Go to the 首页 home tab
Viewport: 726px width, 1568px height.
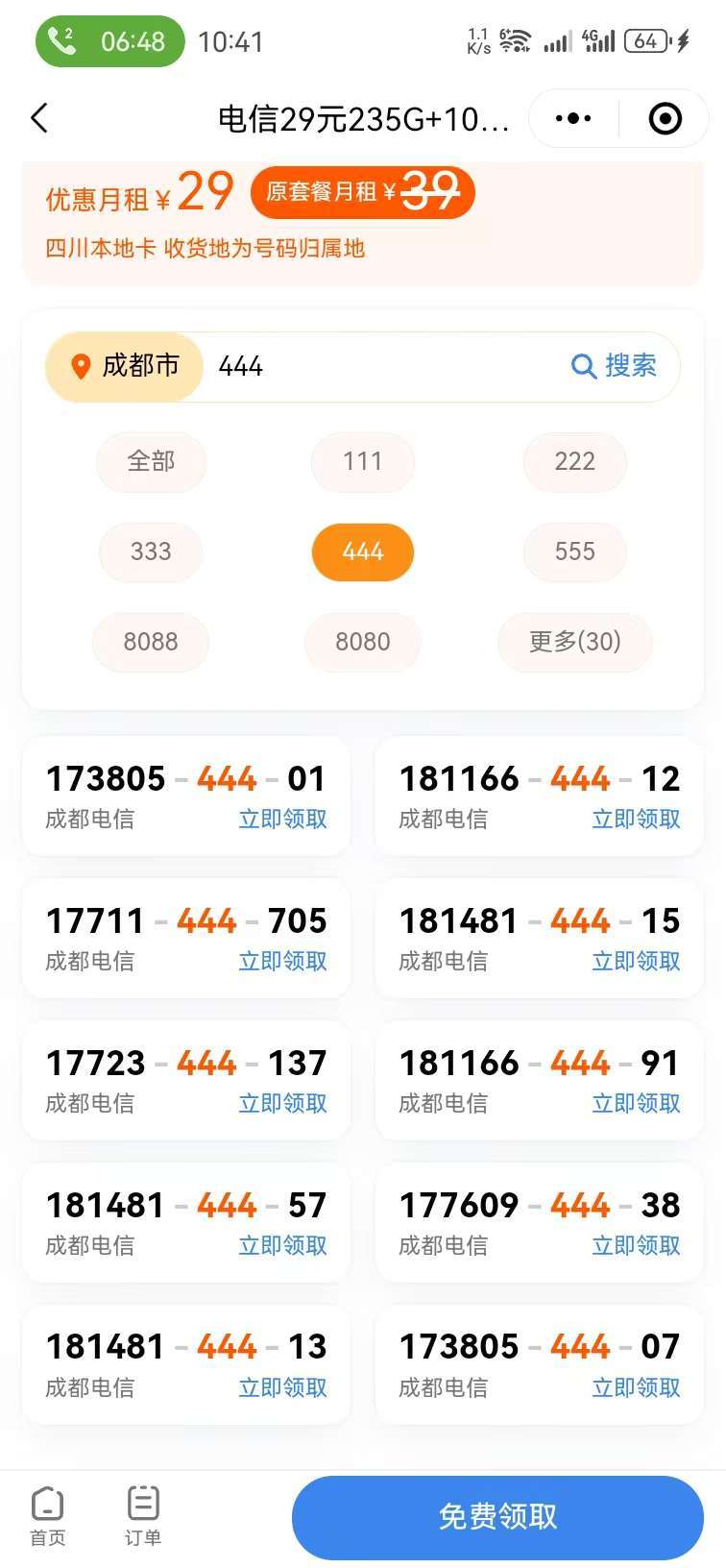pyautogui.click(x=48, y=1517)
